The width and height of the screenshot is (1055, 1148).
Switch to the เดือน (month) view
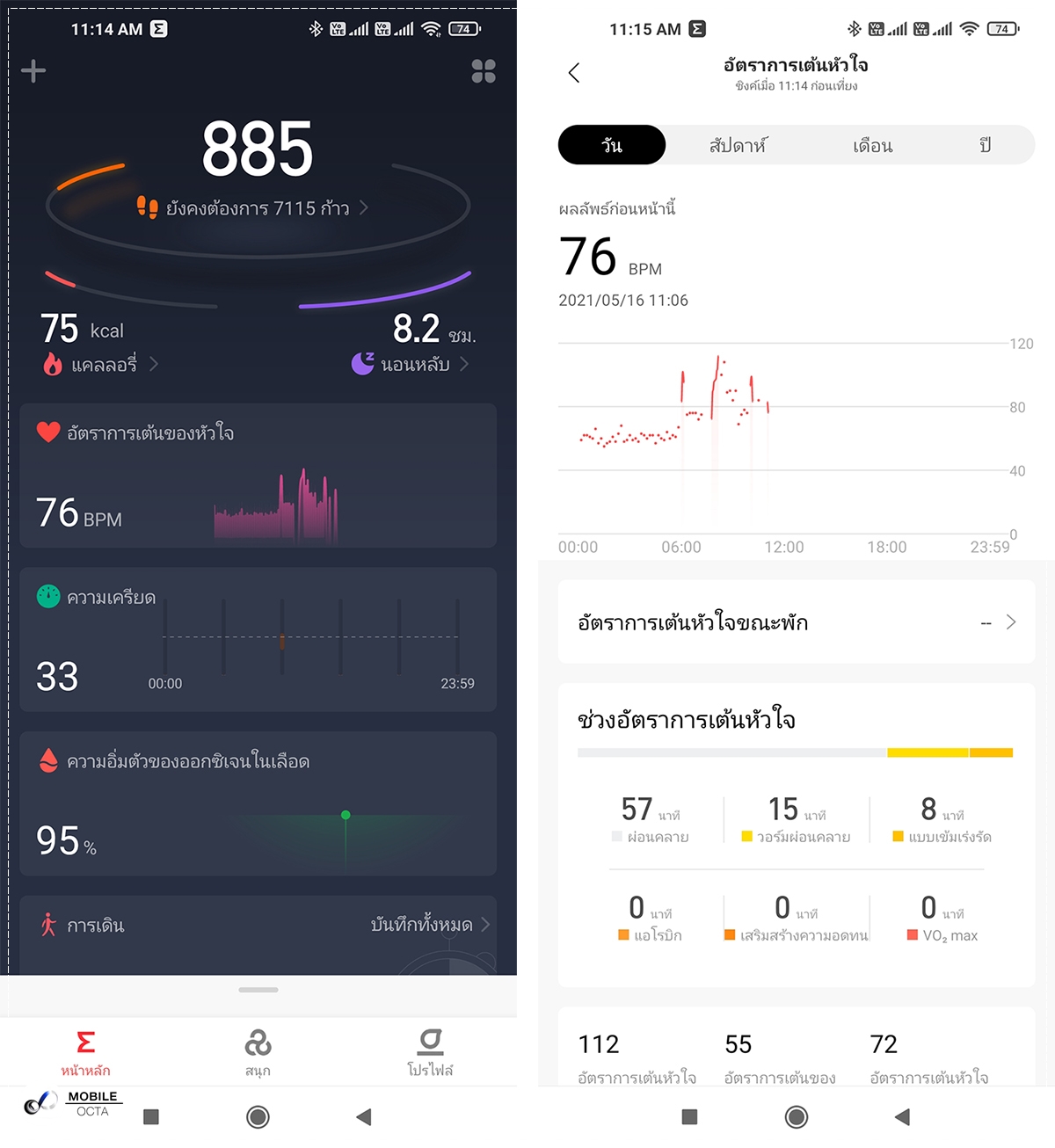coord(872,145)
